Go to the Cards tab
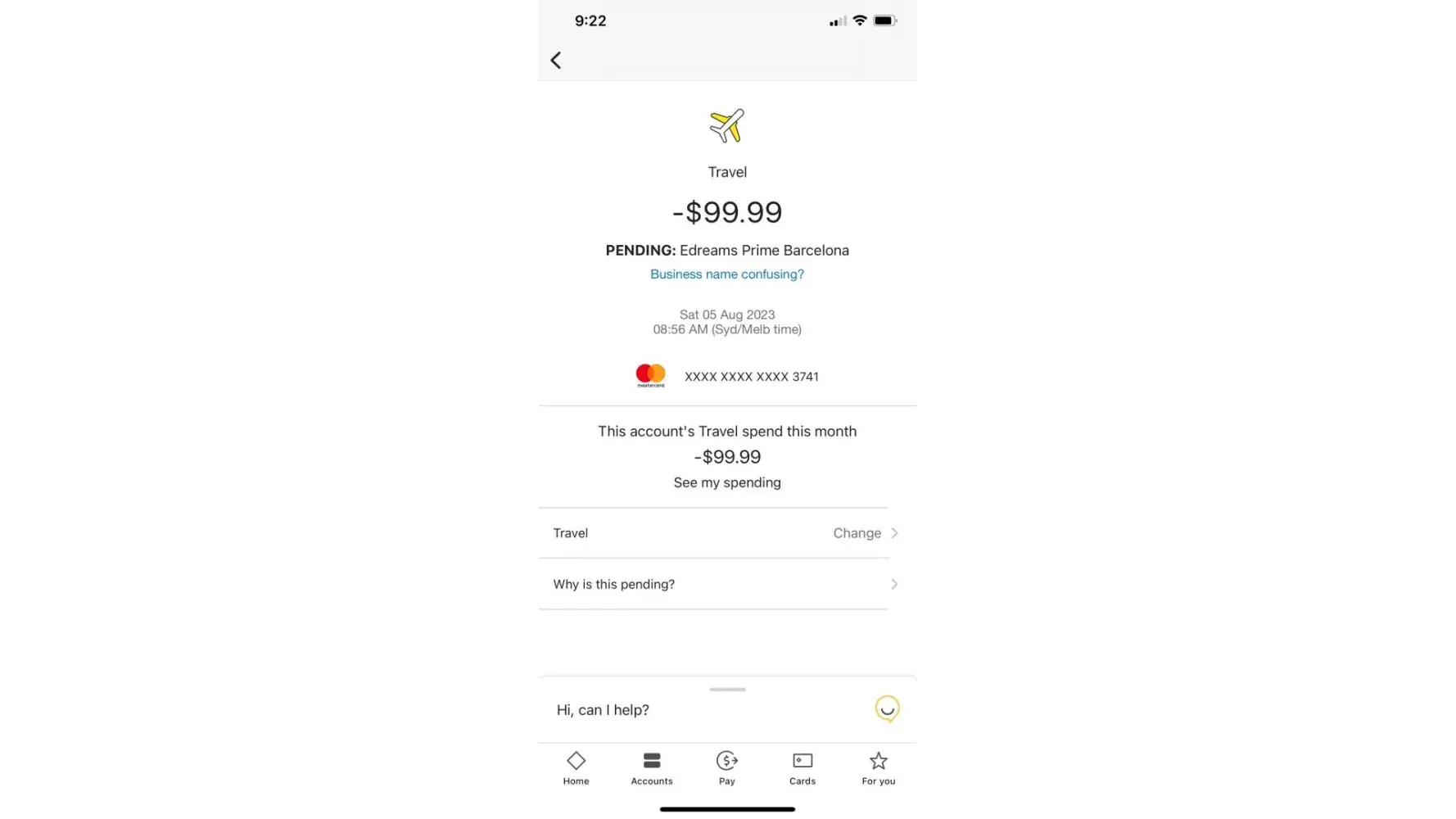The image size is (1456, 819). [803, 768]
